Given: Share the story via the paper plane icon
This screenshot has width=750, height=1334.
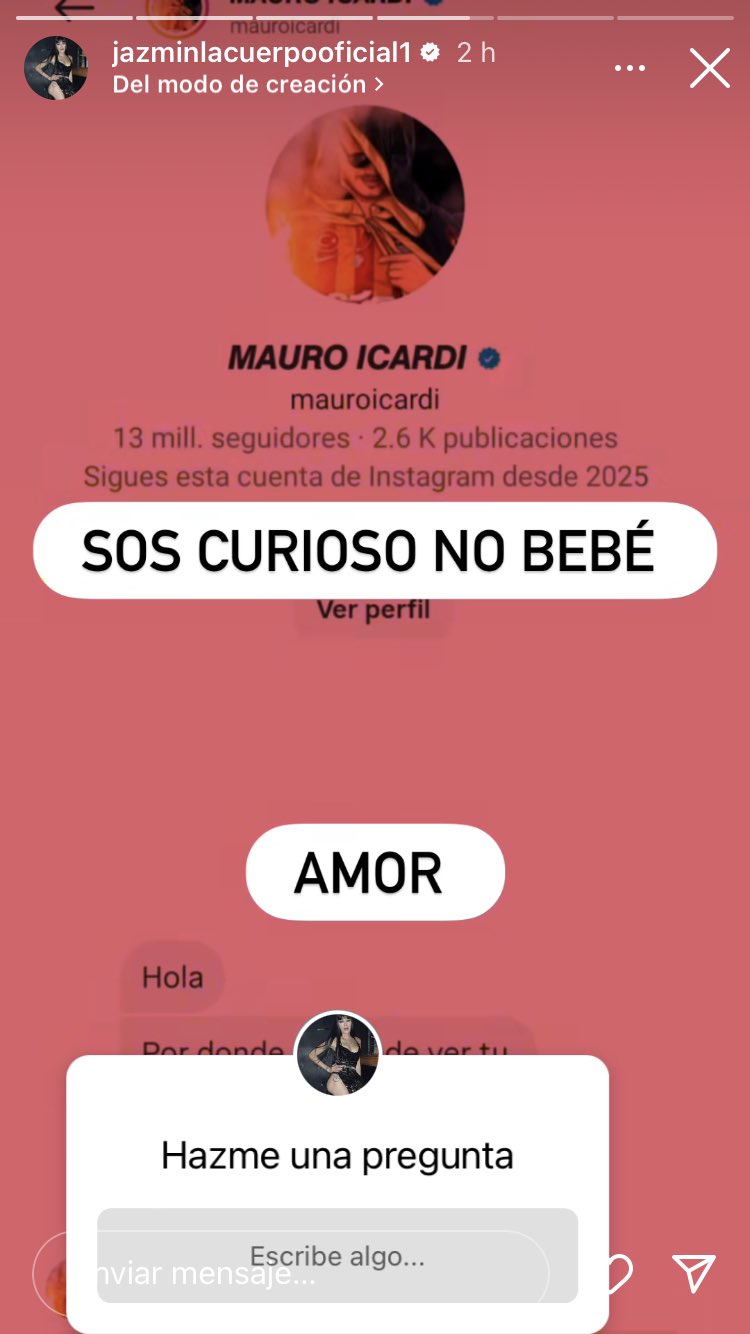Looking at the screenshot, I should [x=693, y=1273].
